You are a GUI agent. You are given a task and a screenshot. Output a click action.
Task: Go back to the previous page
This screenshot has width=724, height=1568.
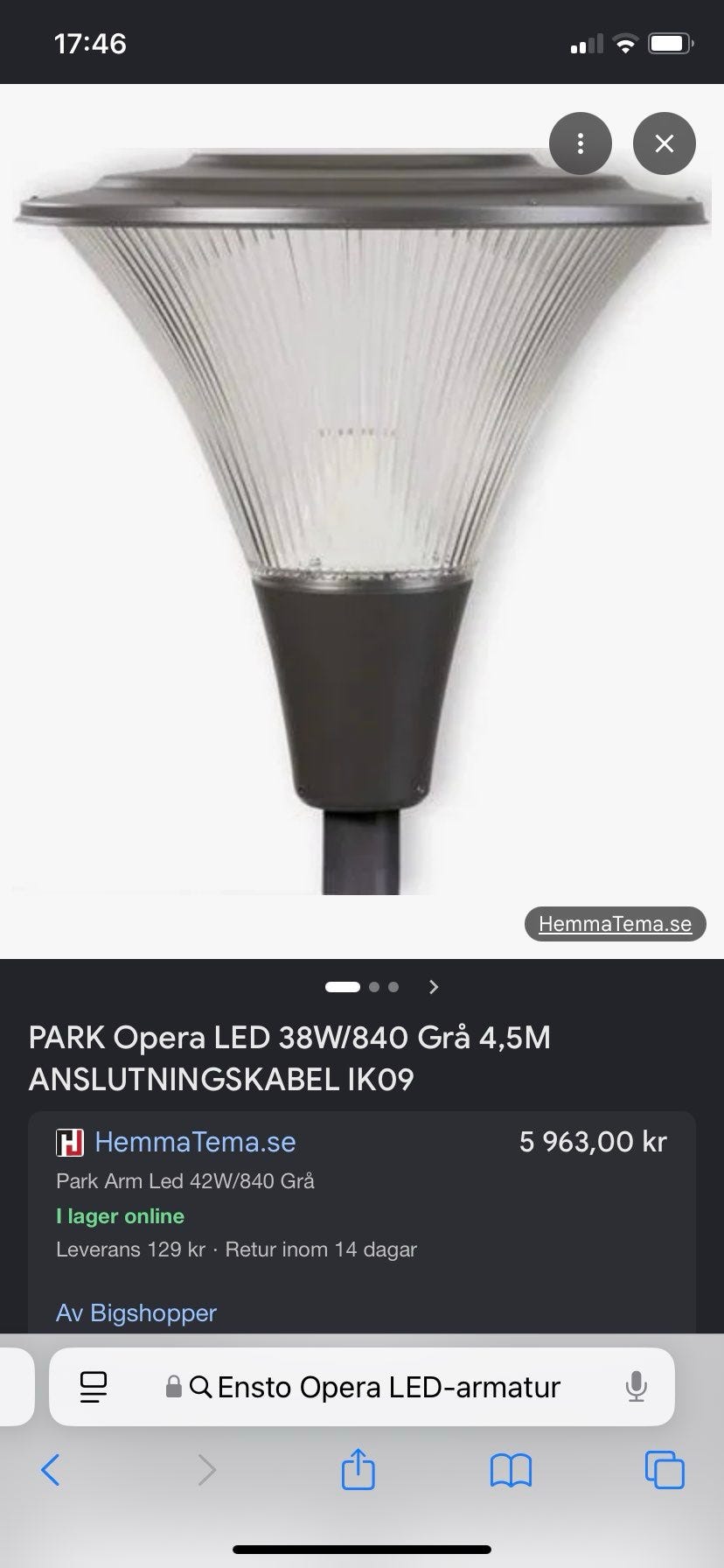point(51,1470)
